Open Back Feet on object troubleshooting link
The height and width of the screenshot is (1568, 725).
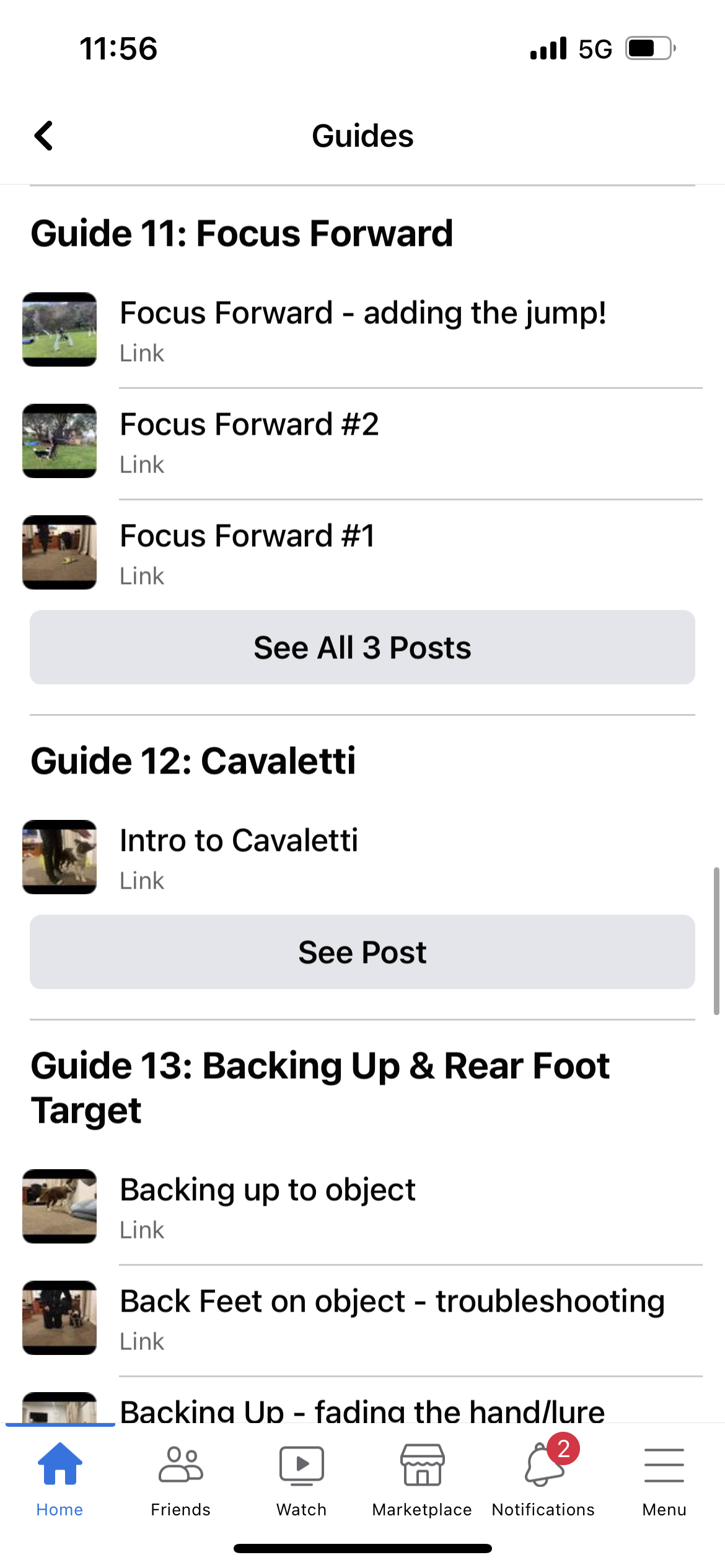pos(392,1300)
